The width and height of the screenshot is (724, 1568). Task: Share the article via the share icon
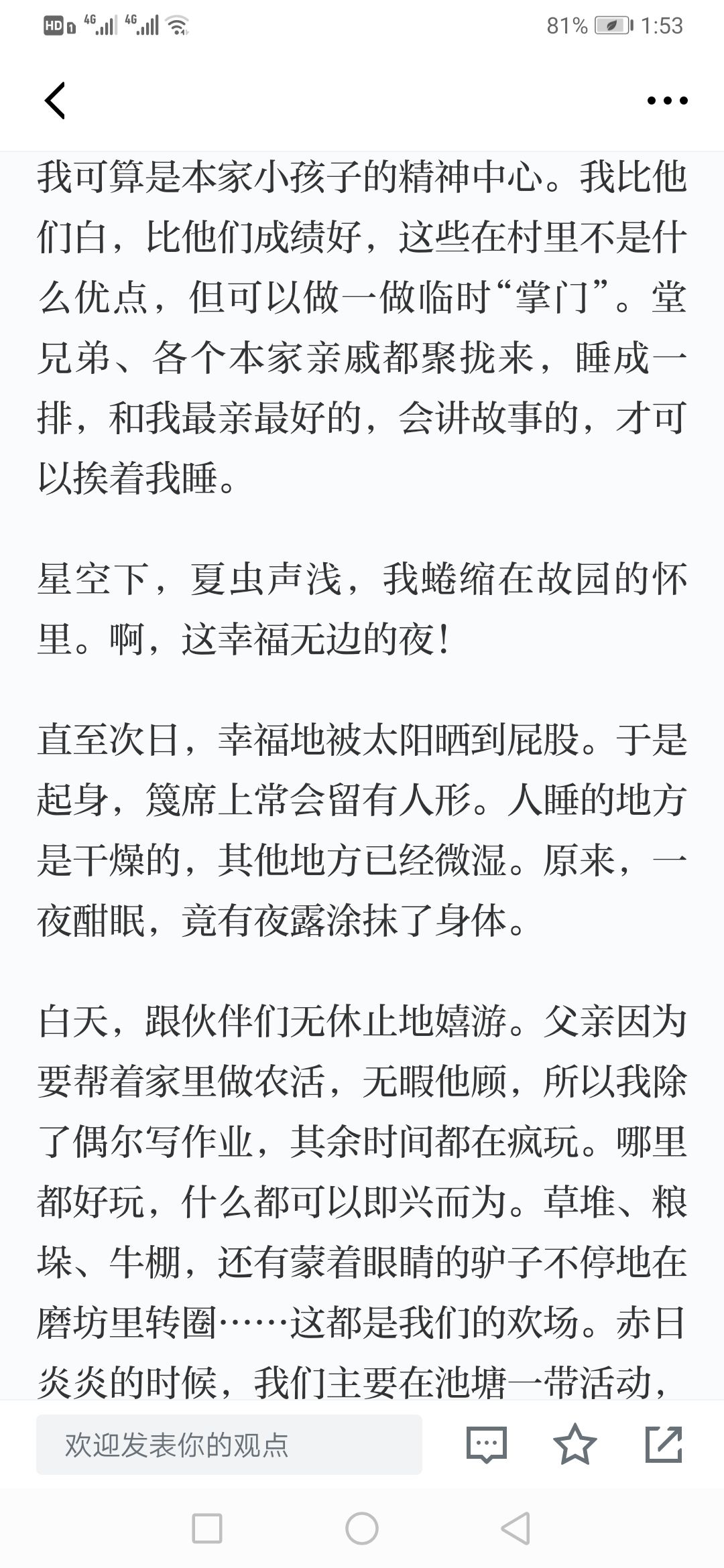click(664, 1444)
